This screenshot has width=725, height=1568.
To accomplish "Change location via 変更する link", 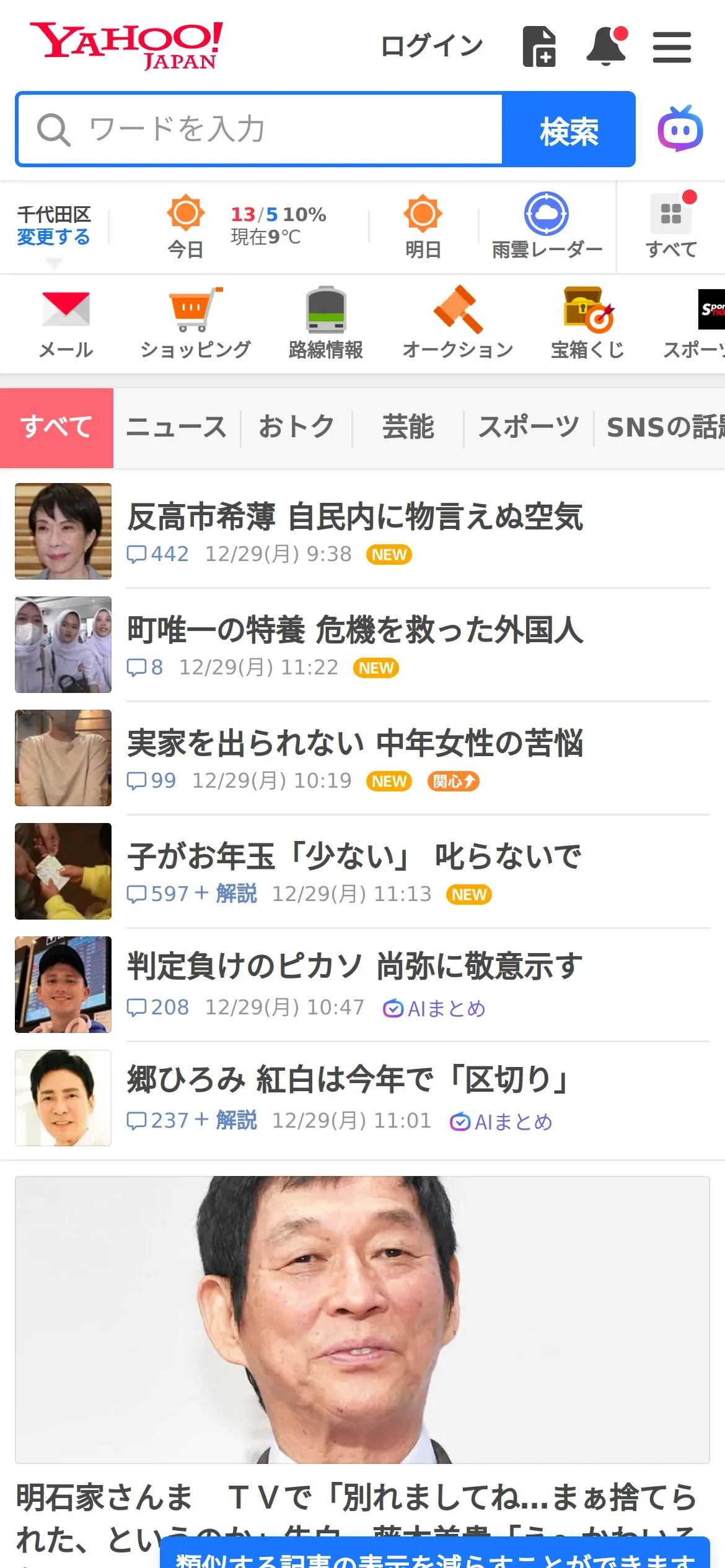I will coord(53,237).
